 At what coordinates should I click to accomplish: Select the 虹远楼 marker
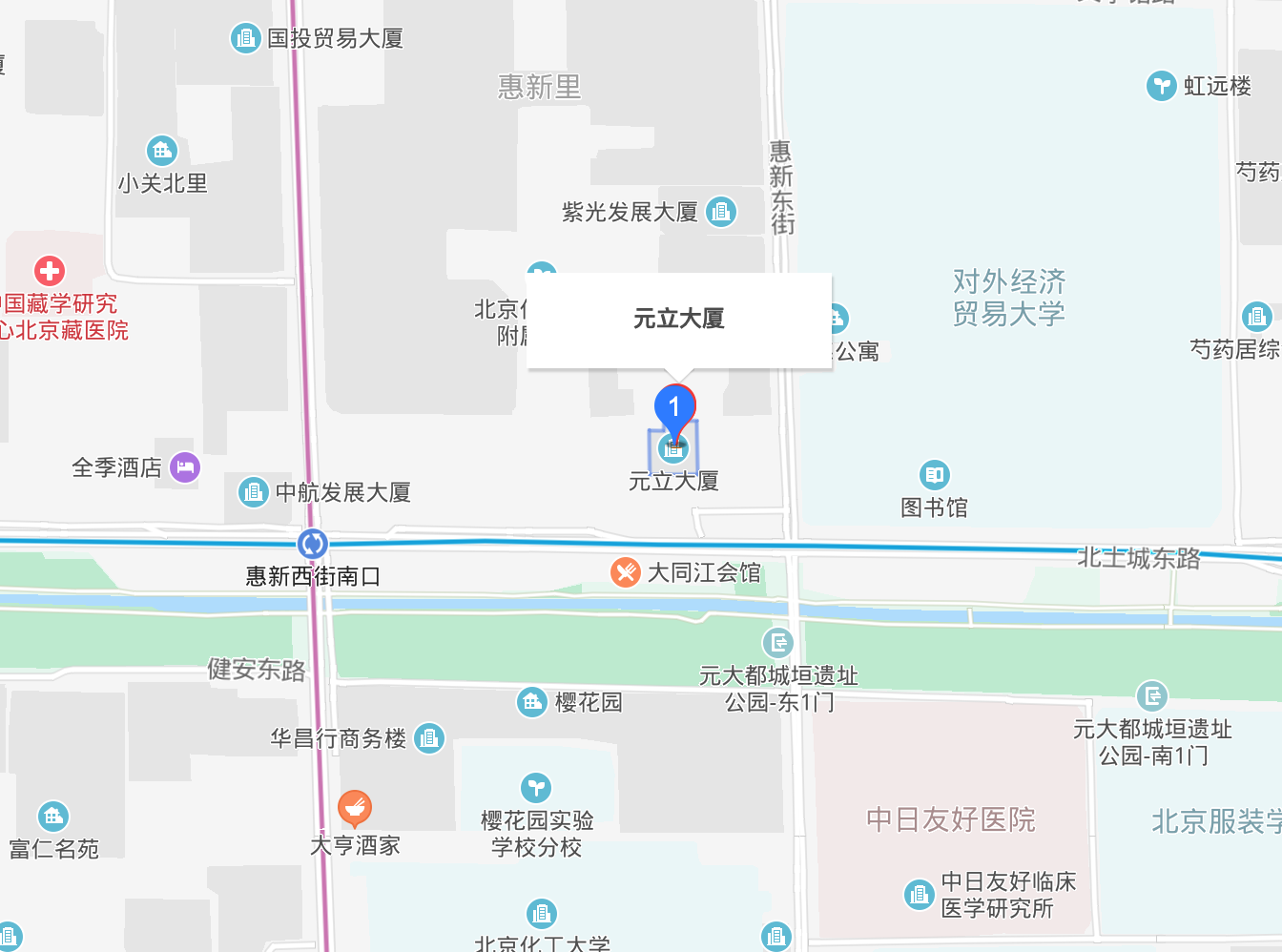[x=1161, y=87]
